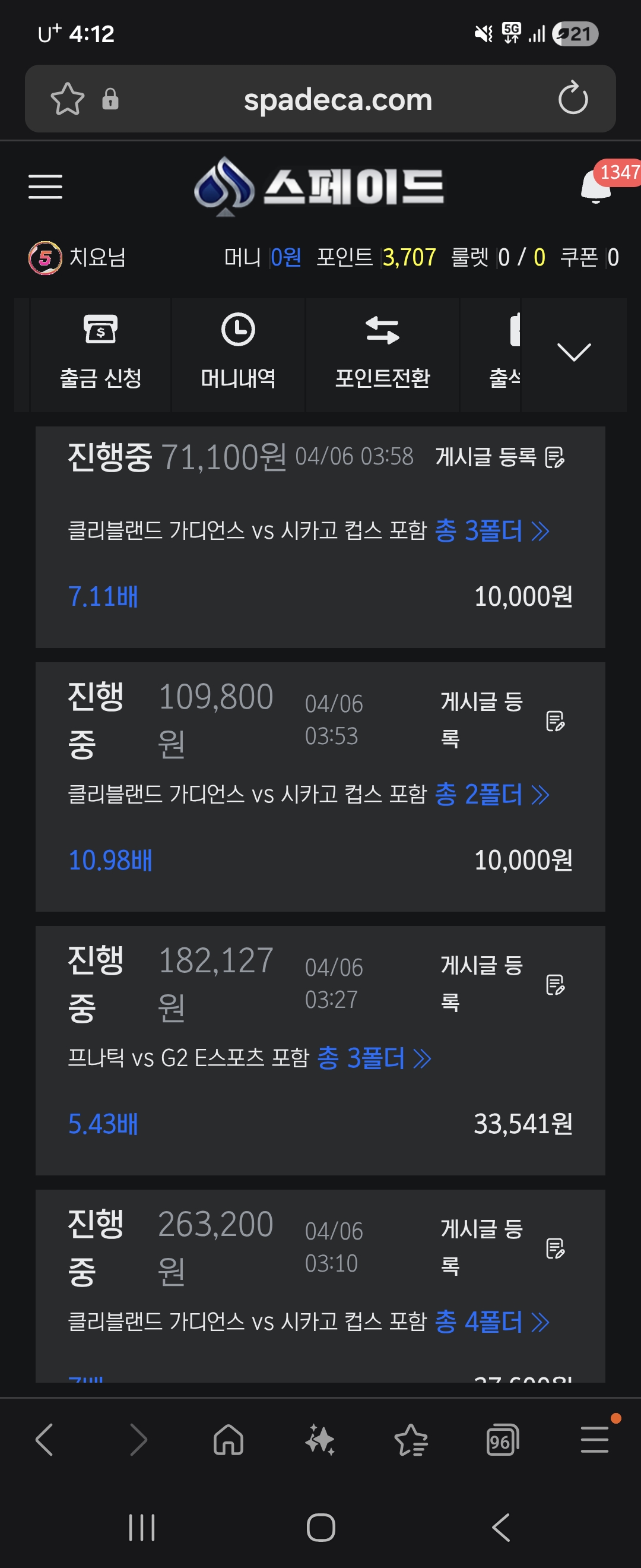Screen dimensions: 641x1568
Task: Reload the spadeca.com page
Action: tap(573, 99)
